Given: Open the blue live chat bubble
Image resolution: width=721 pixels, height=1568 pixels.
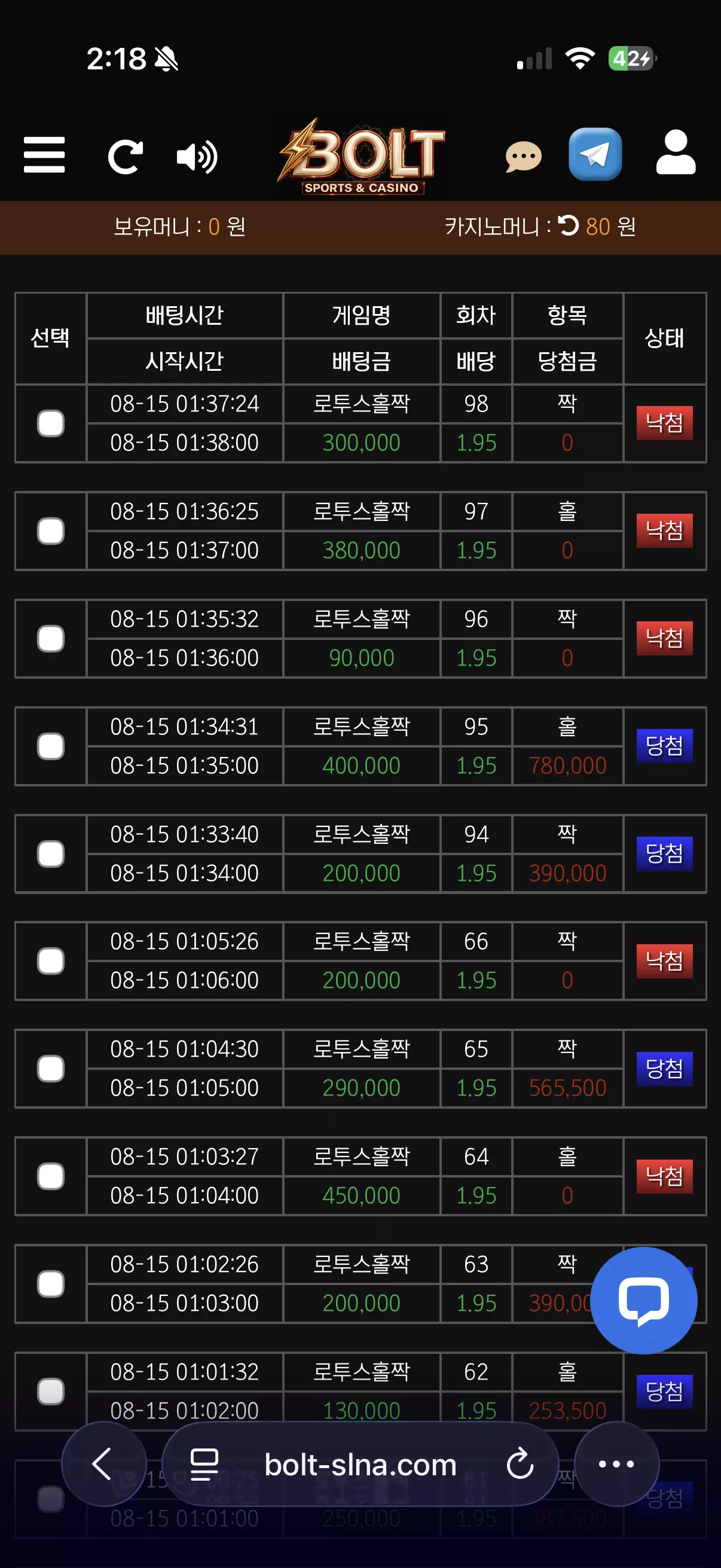Looking at the screenshot, I should coord(644,1300).
